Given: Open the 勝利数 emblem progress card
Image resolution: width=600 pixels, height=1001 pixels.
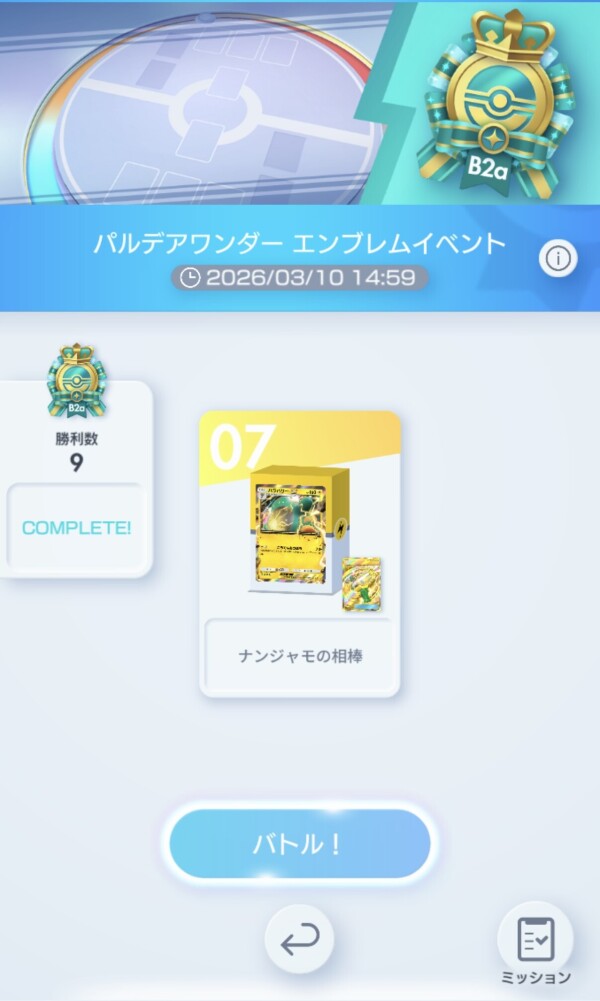Looking at the screenshot, I should [76, 478].
